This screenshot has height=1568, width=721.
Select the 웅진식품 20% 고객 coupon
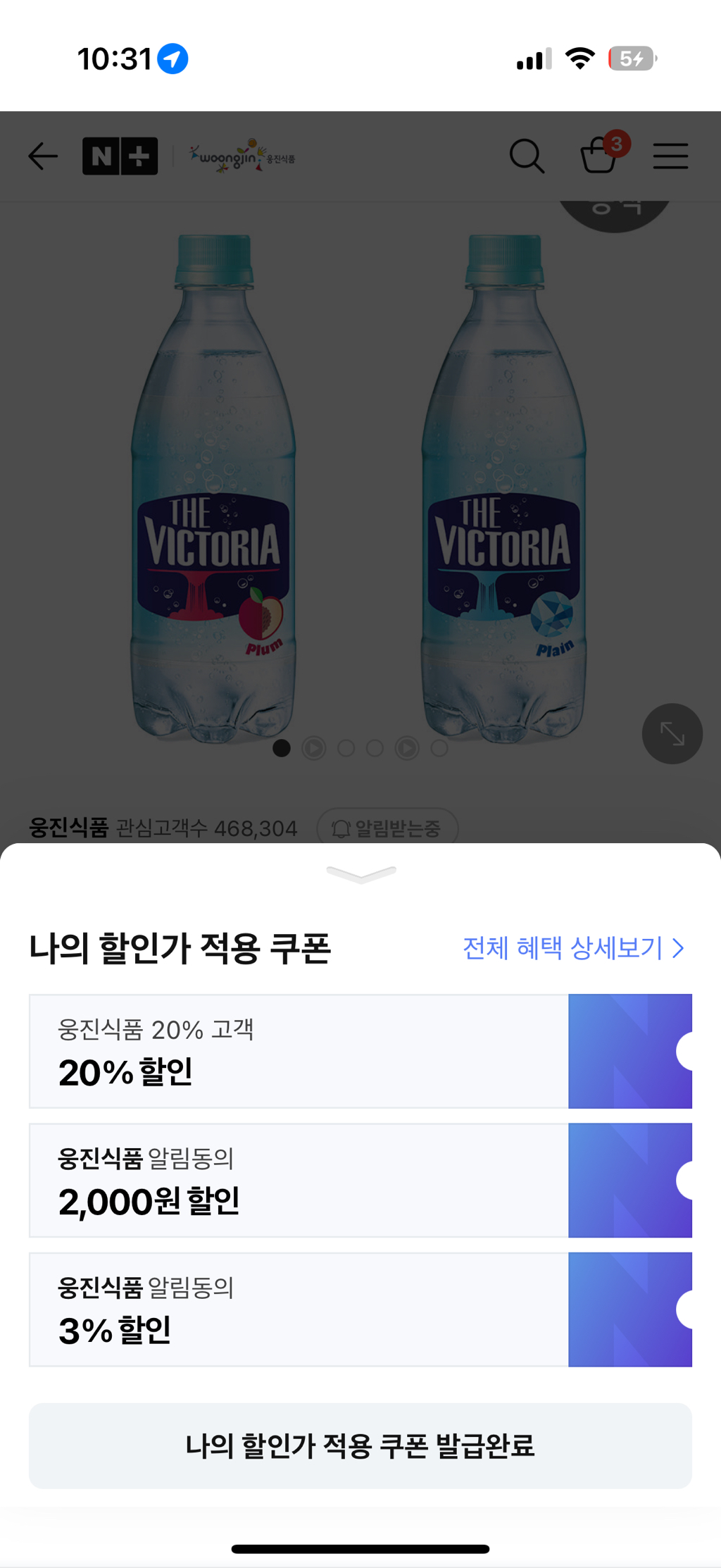pyautogui.click(x=360, y=1051)
